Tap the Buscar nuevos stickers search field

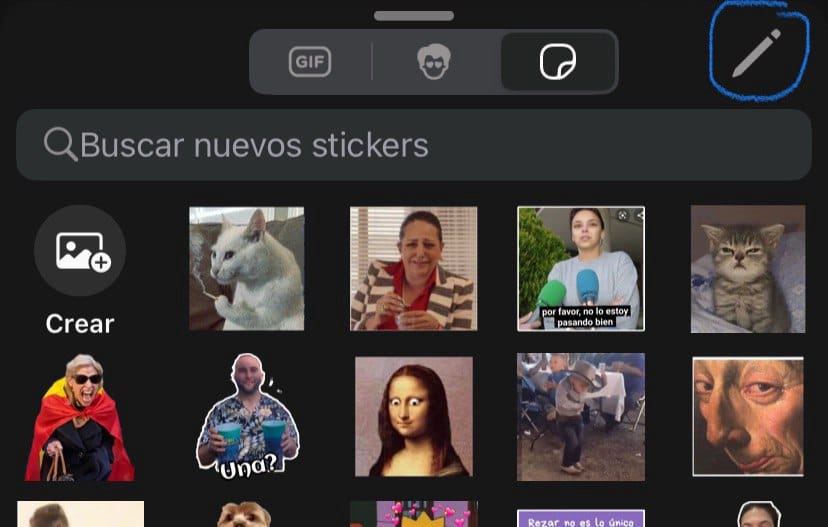(413, 145)
